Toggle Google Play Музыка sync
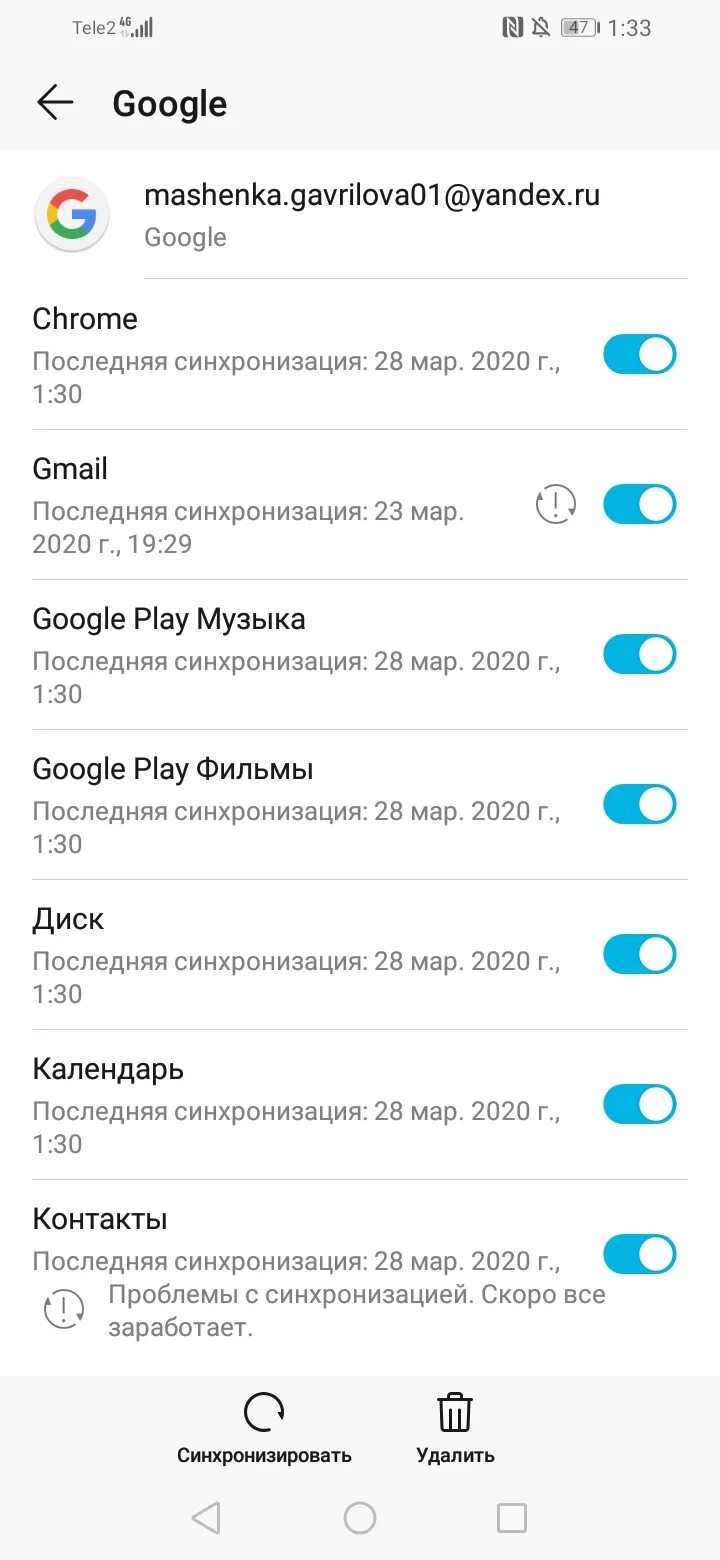This screenshot has height=1560, width=720. point(640,654)
